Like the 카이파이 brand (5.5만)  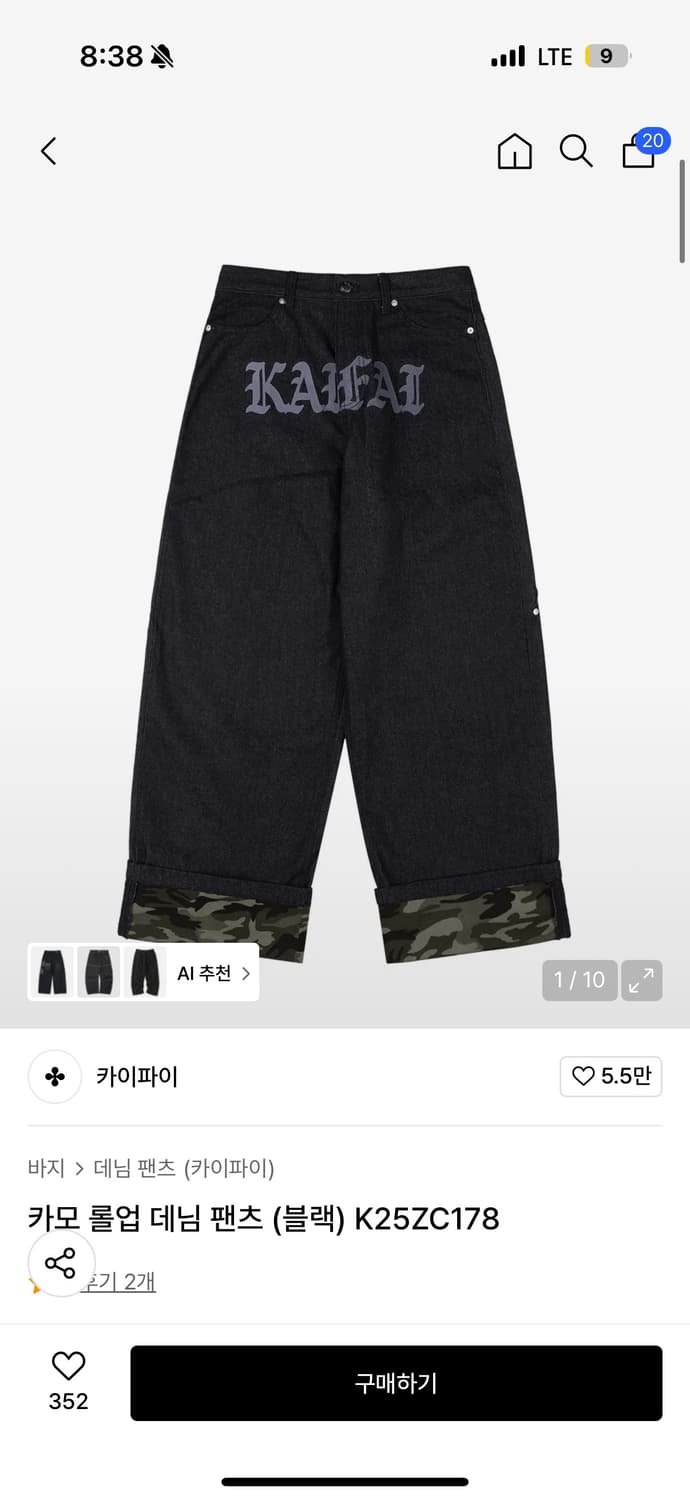point(610,1077)
